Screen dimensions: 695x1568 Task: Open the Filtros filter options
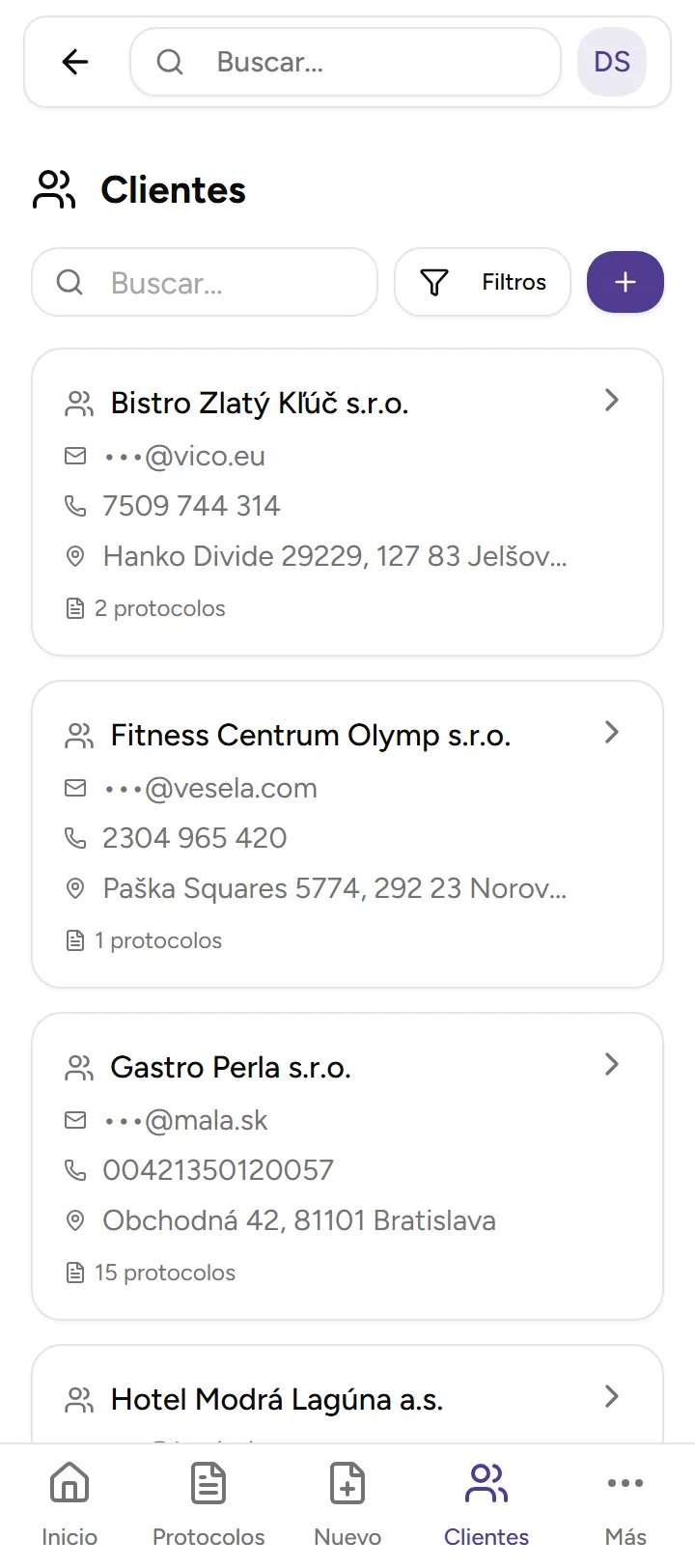point(482,282)
